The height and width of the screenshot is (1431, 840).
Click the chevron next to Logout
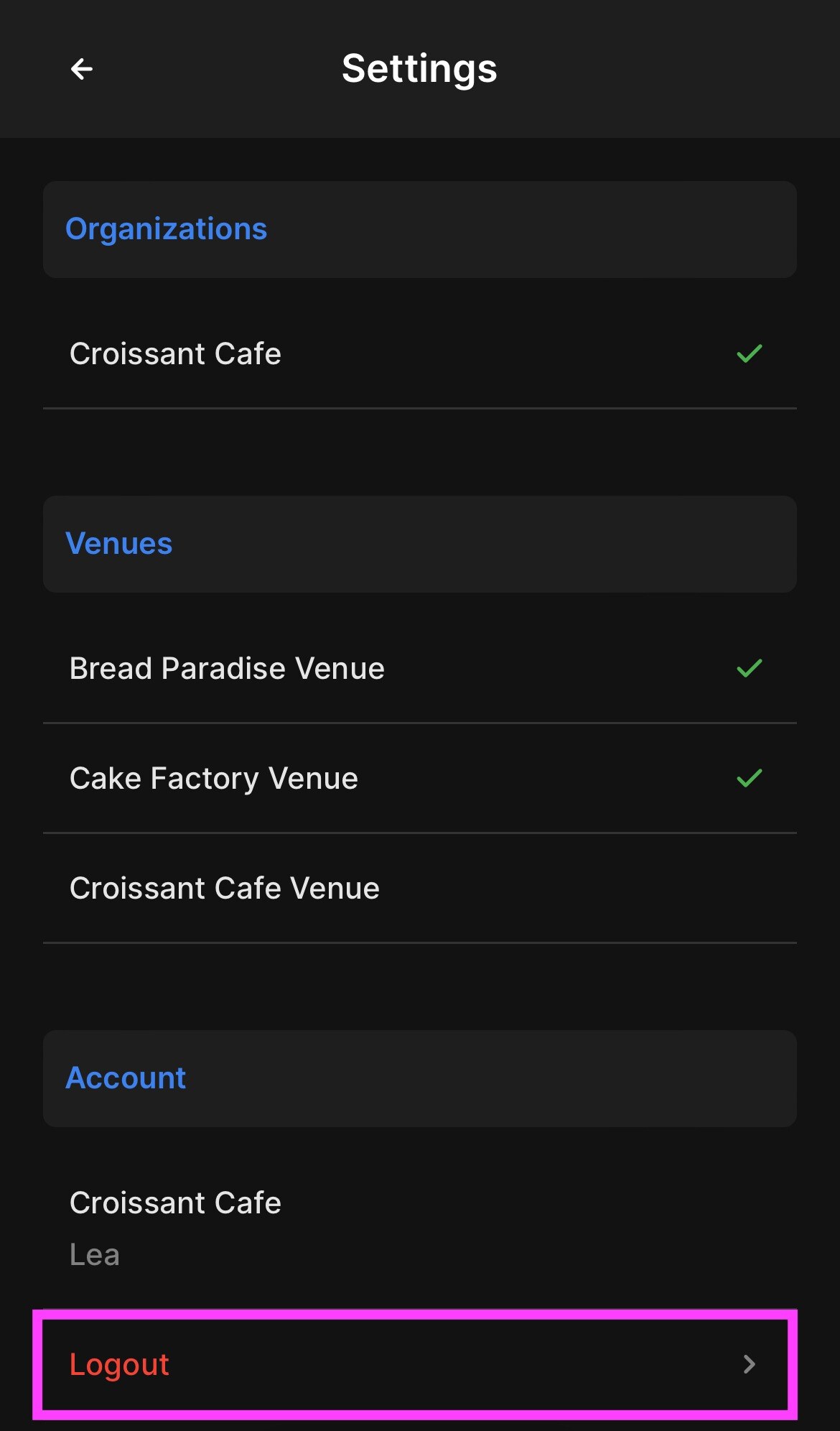point(750,1364)
